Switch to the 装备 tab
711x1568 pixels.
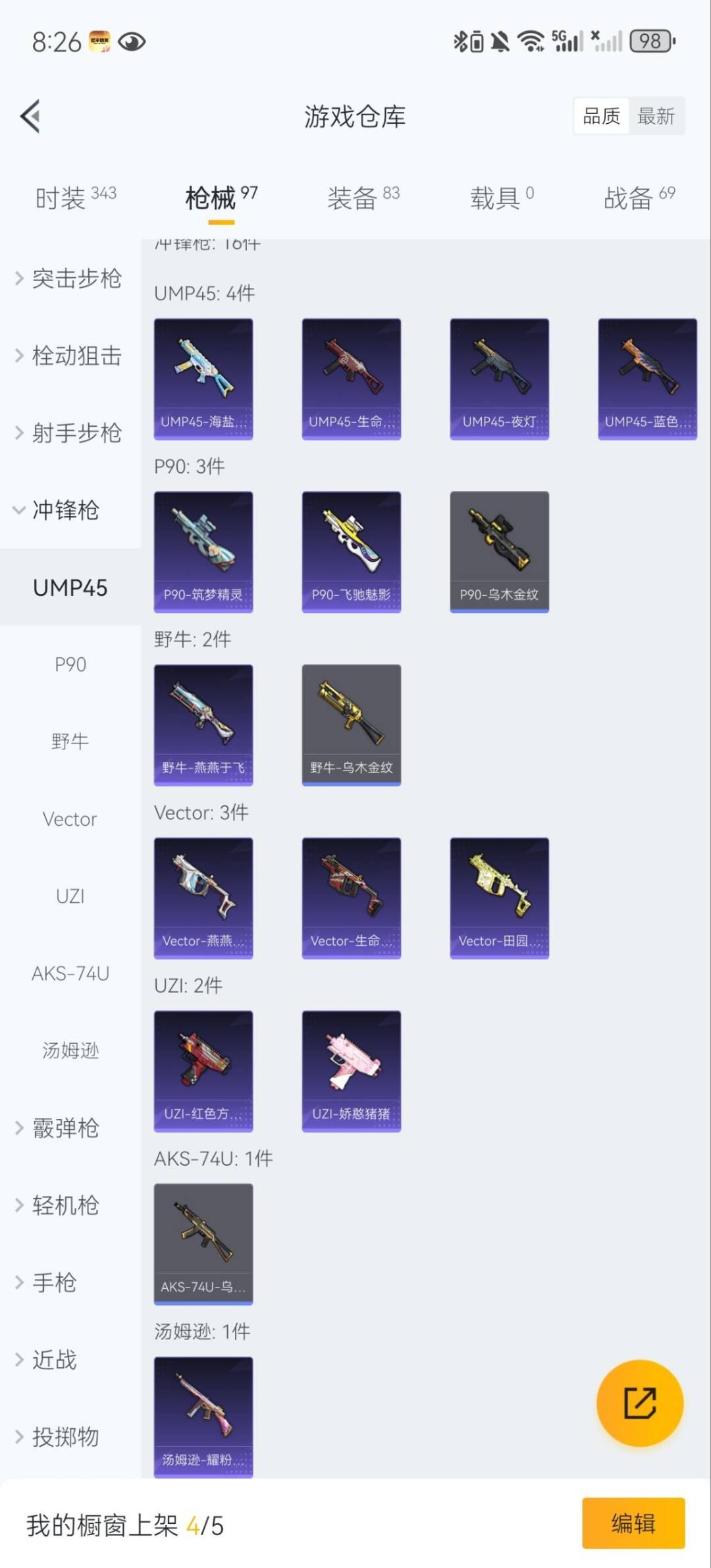363,197
